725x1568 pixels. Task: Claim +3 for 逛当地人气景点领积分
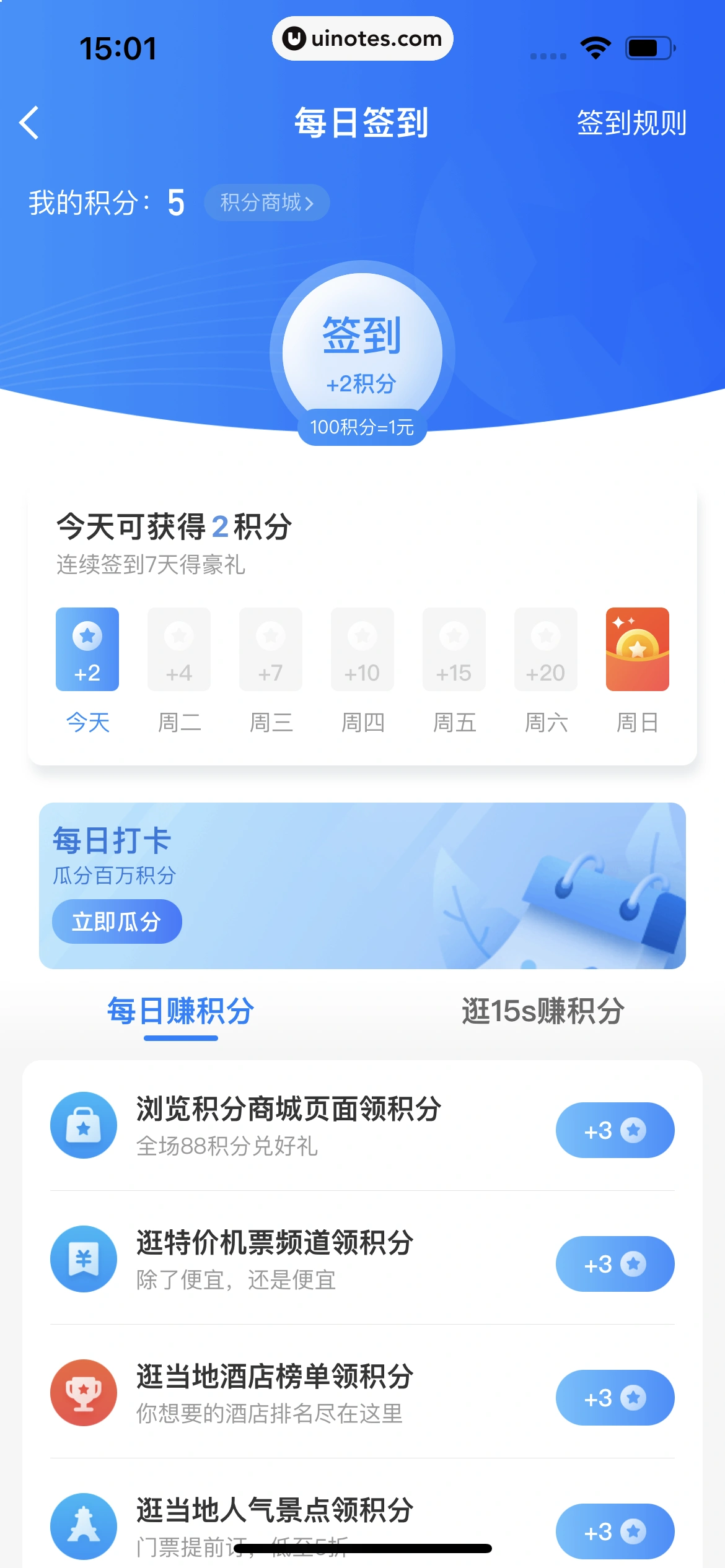point(615,1531)
